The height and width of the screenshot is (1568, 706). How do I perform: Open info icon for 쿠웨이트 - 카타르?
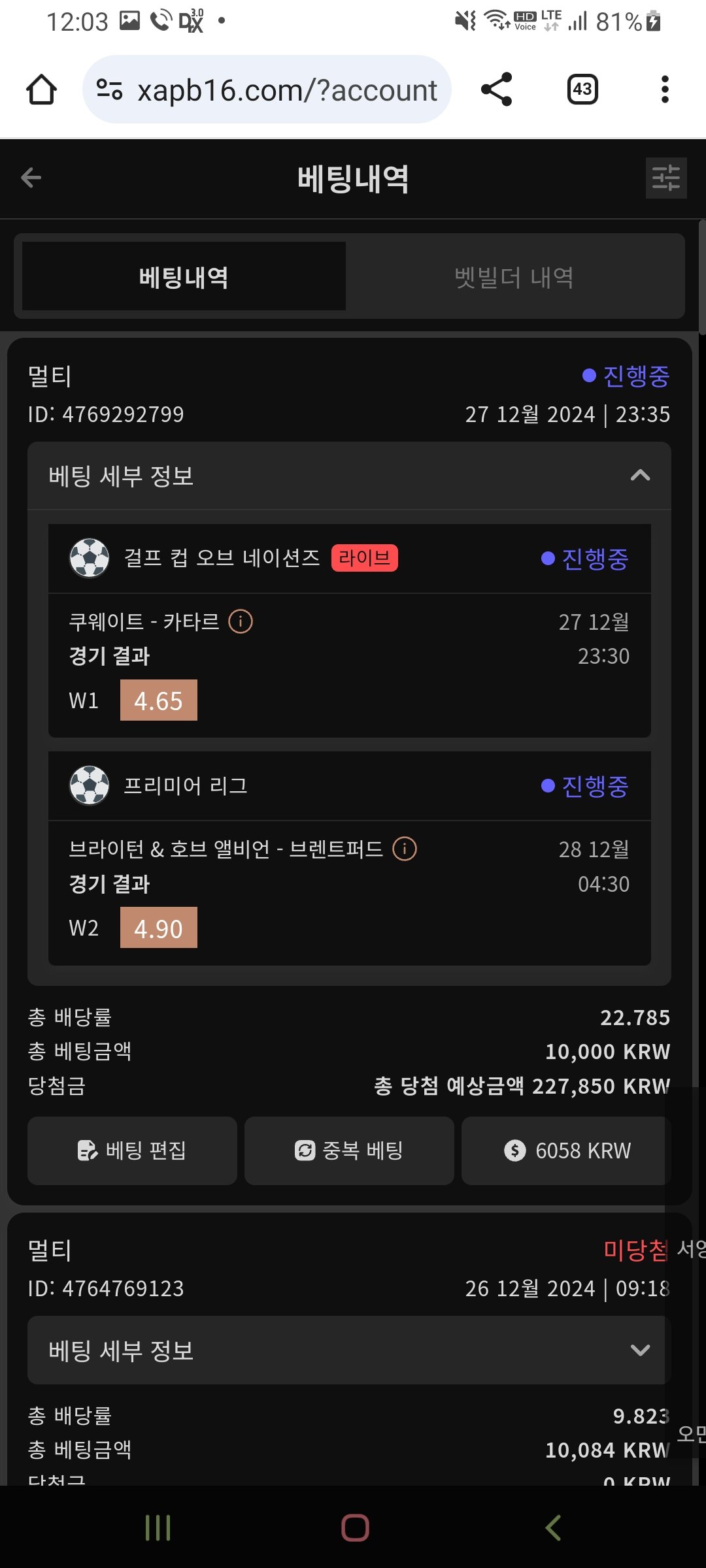[240, 621]
